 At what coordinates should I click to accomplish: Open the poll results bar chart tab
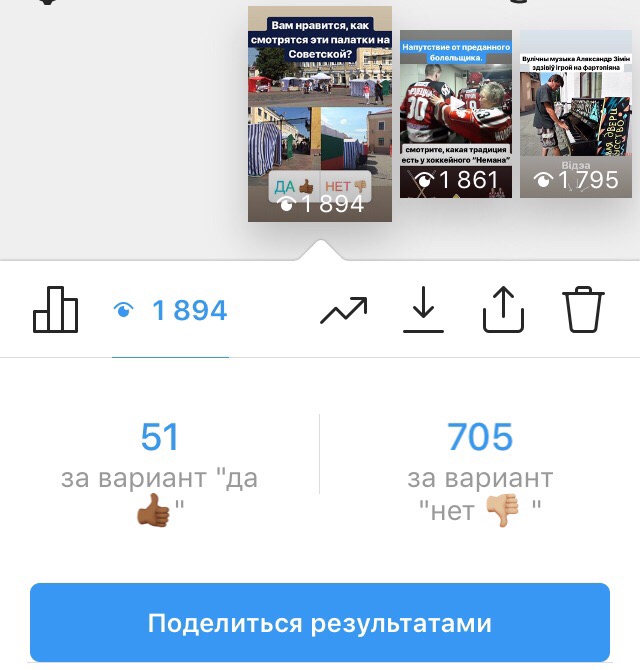(55, 311)
